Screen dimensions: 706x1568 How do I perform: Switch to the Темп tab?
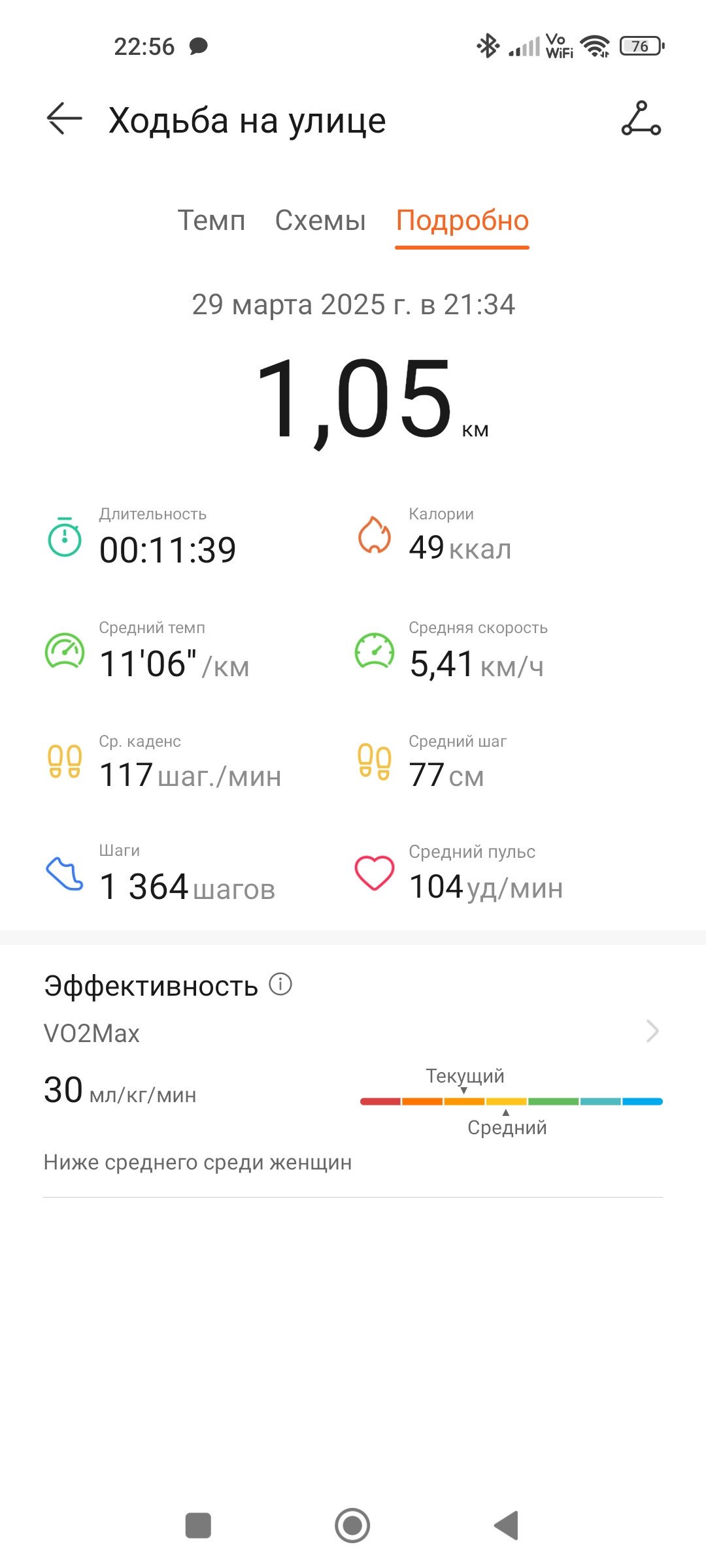click(x=211, y=220)
